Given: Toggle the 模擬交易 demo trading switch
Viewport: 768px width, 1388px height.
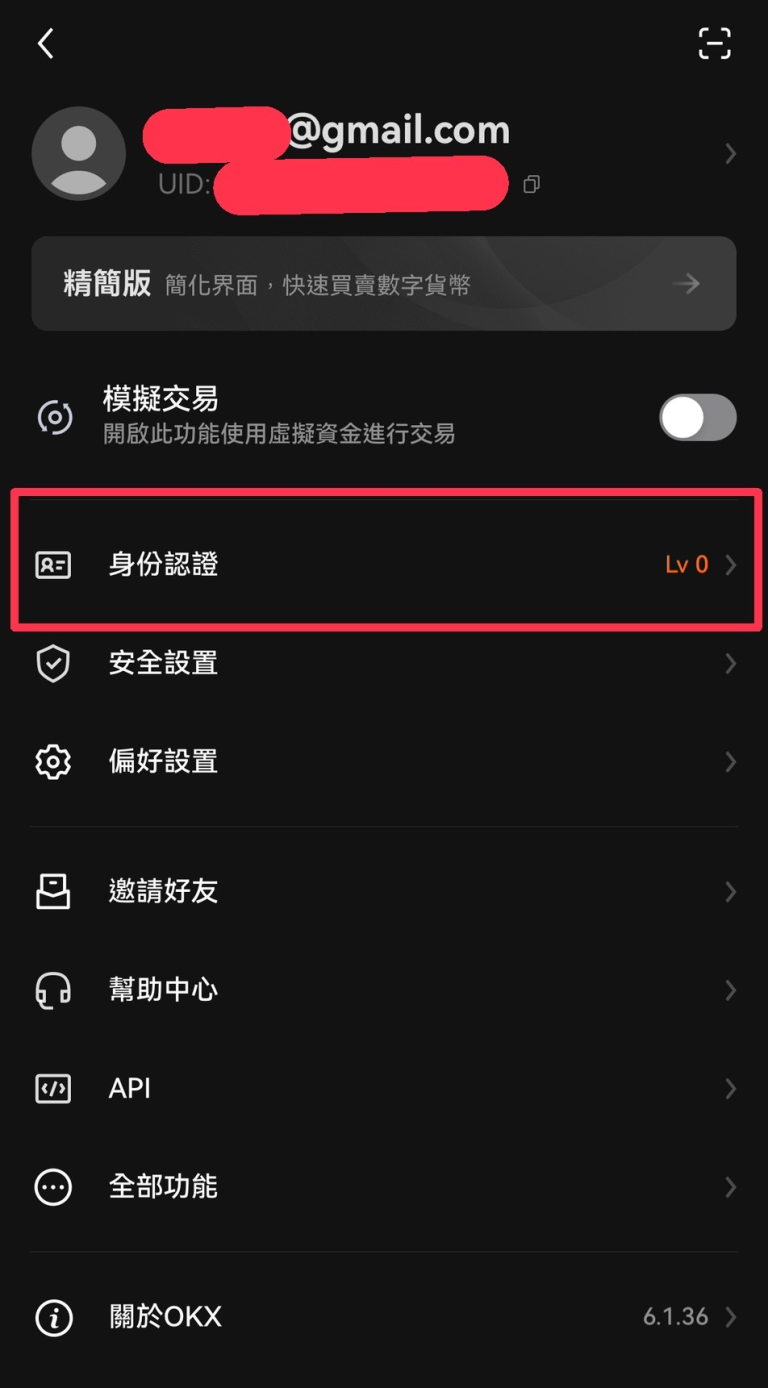Looking at the screenshot, I should tap(697, 417).
